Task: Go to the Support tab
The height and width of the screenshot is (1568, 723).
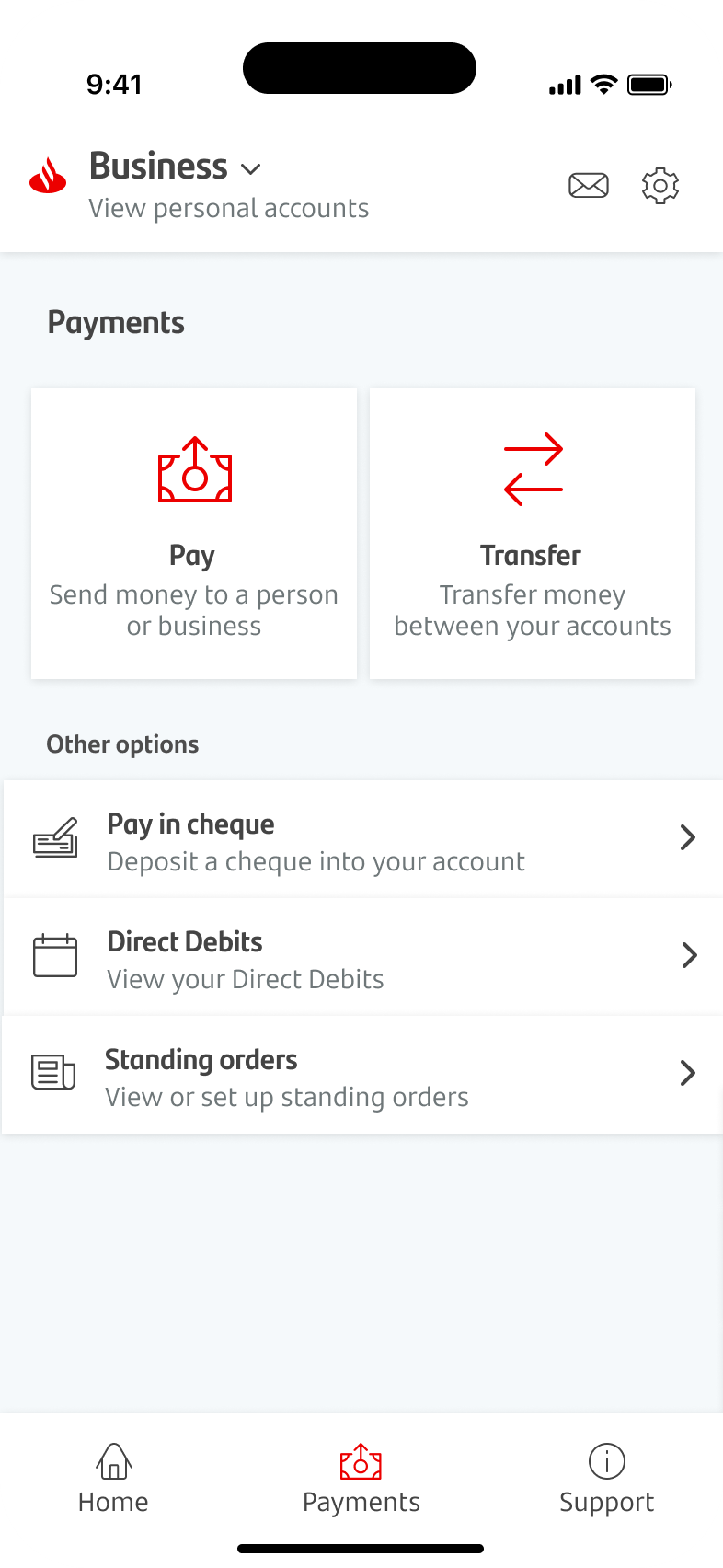Action: [x=607, y=1480]
